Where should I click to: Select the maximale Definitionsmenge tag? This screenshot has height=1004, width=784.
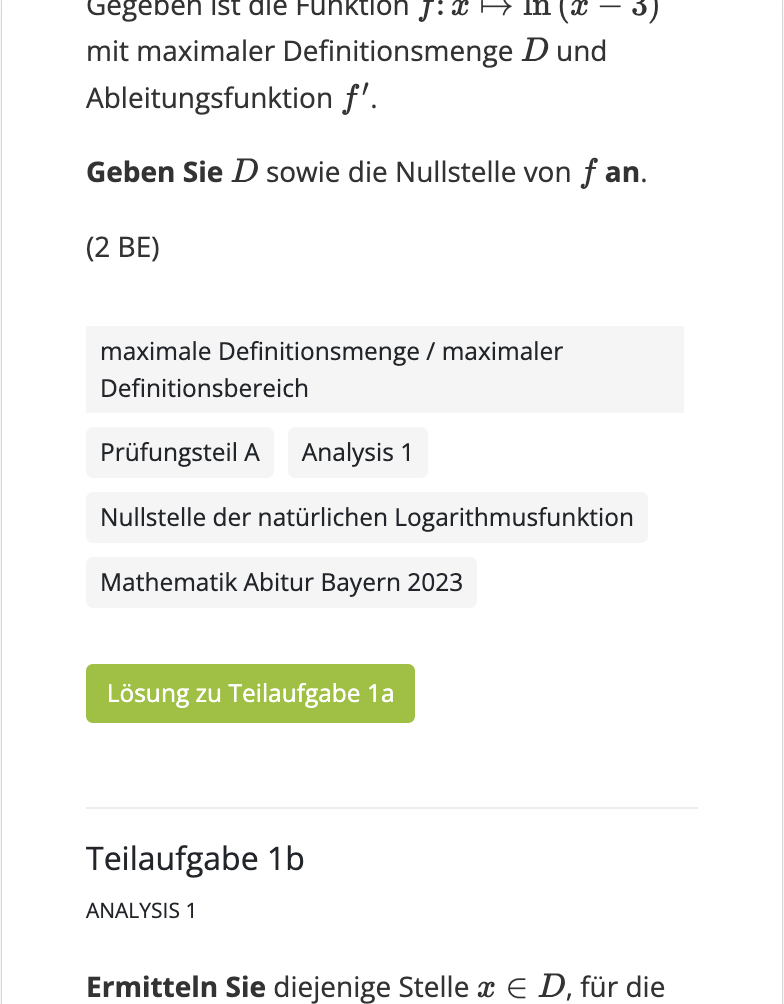(x=384, y=369)
